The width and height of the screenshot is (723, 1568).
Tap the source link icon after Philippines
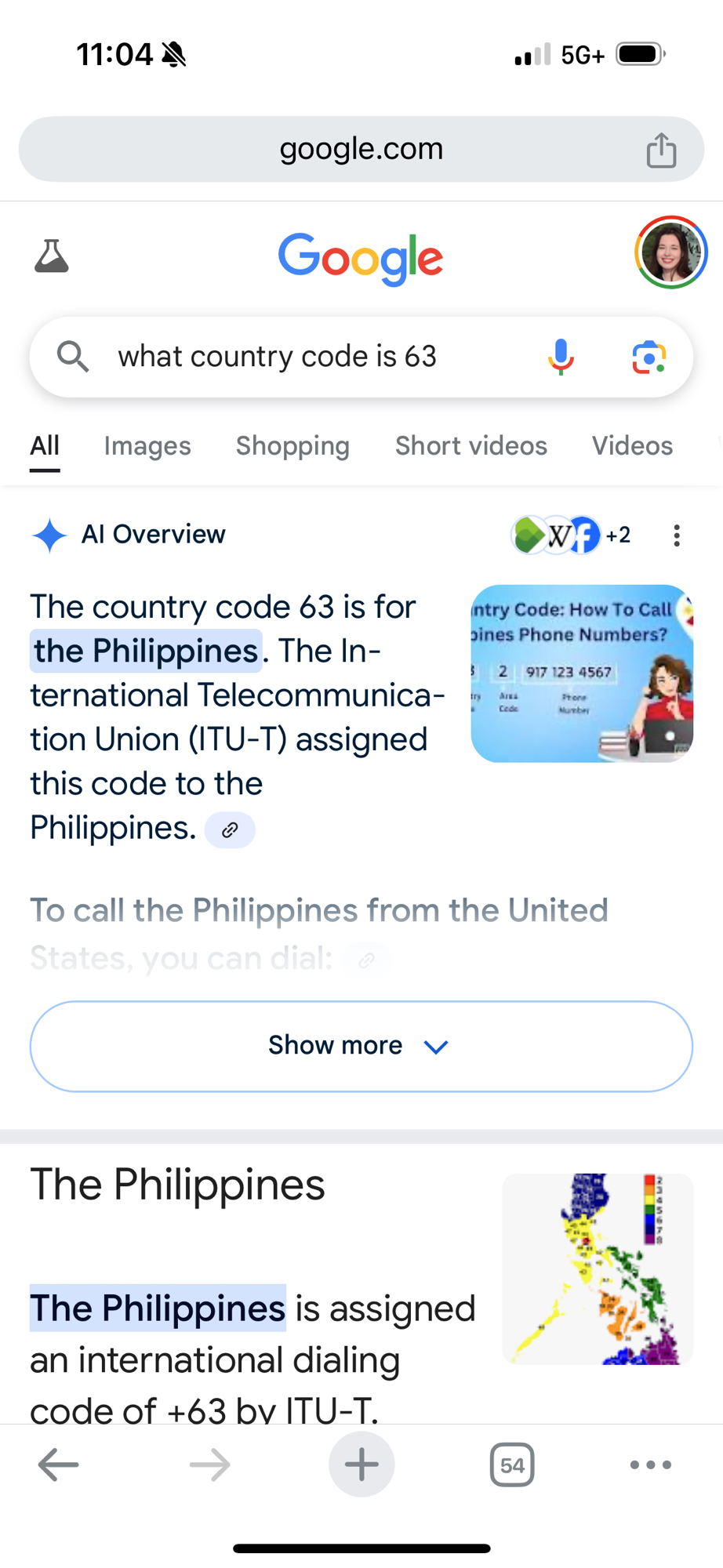tap(230, 830)
